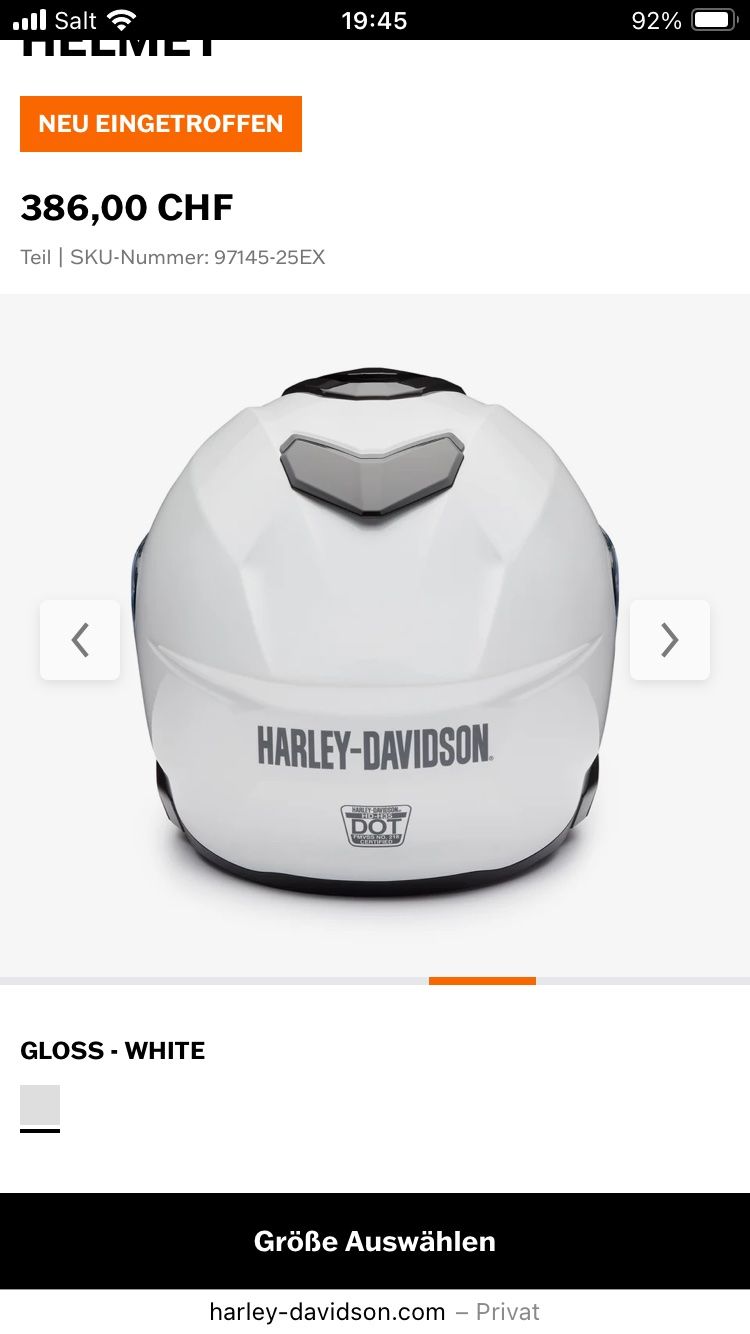Viewport: 750px width, 1334px height.
Task: Tap Größe Auswählen to choose a size
Action: pyautogui.click(x=375, y=1241)
